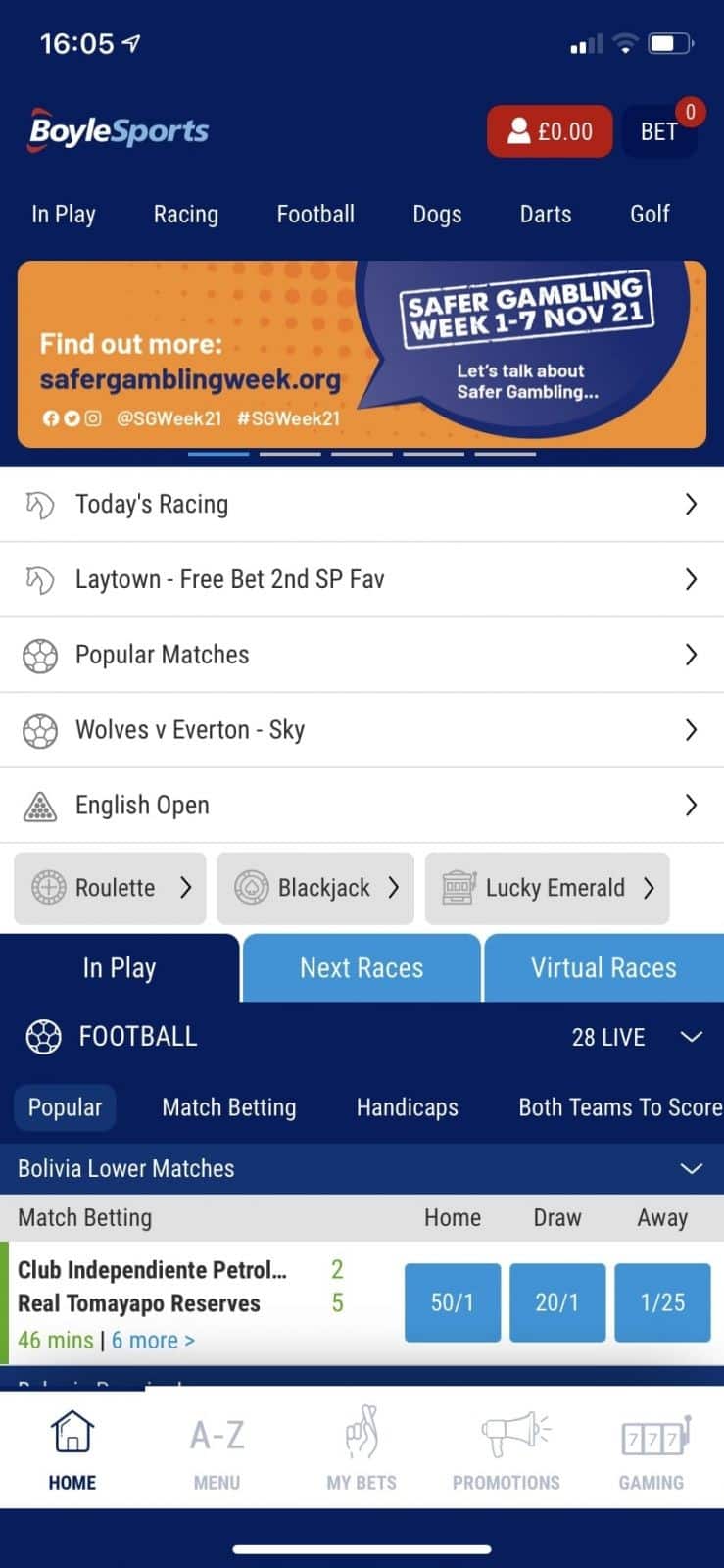Select Racing in the top sports bar

click(186, 214)
